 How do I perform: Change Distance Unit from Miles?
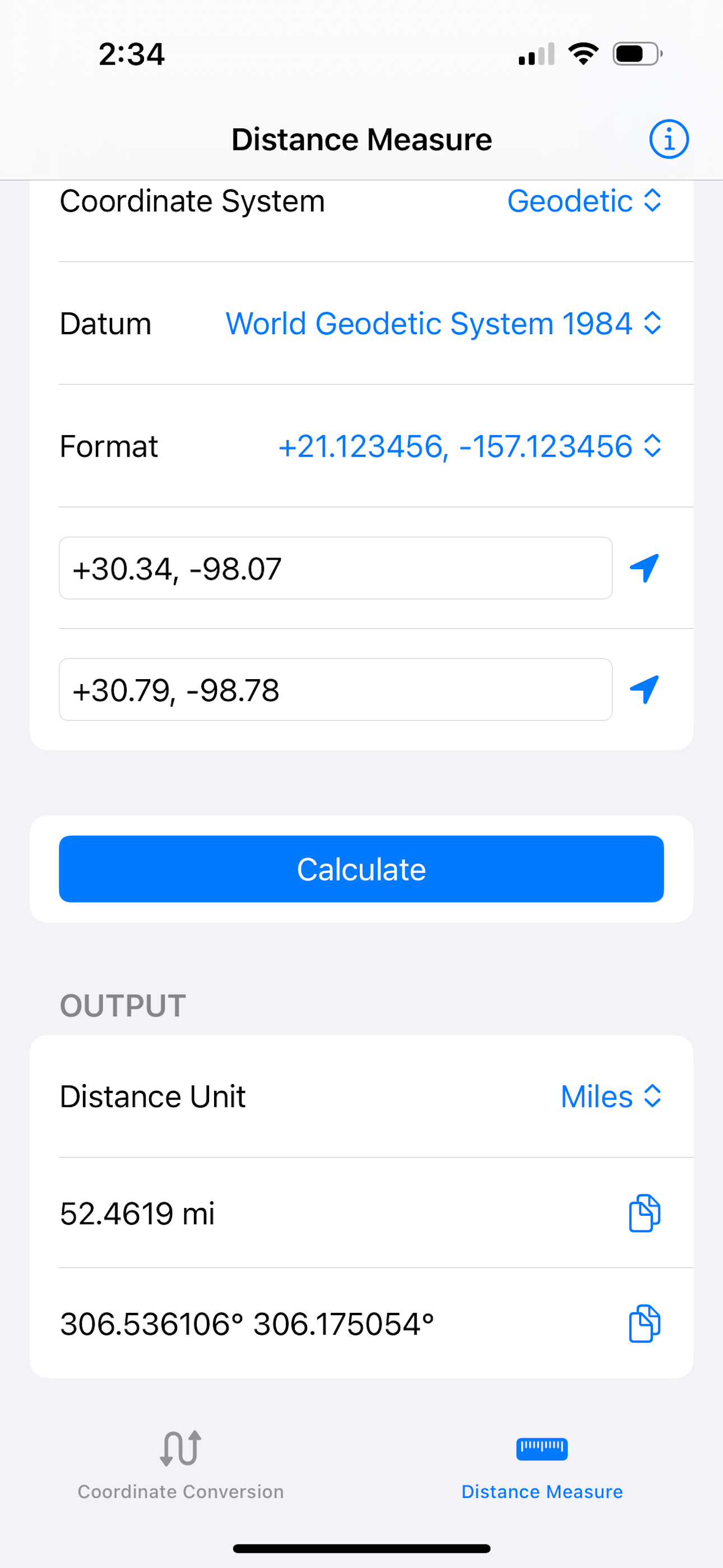point(611,1096)
